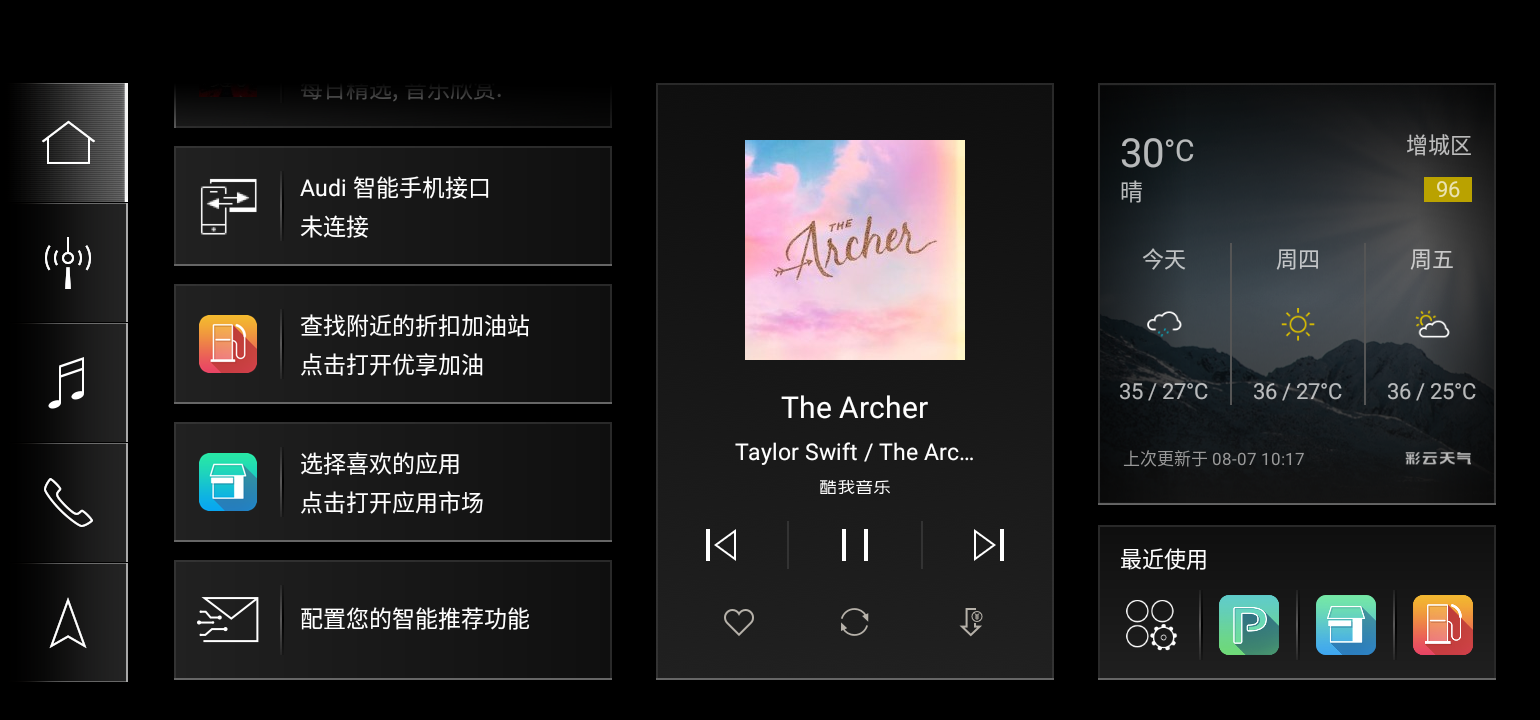Launch the fuel pump app in 最近使用

coord(1442,625)
